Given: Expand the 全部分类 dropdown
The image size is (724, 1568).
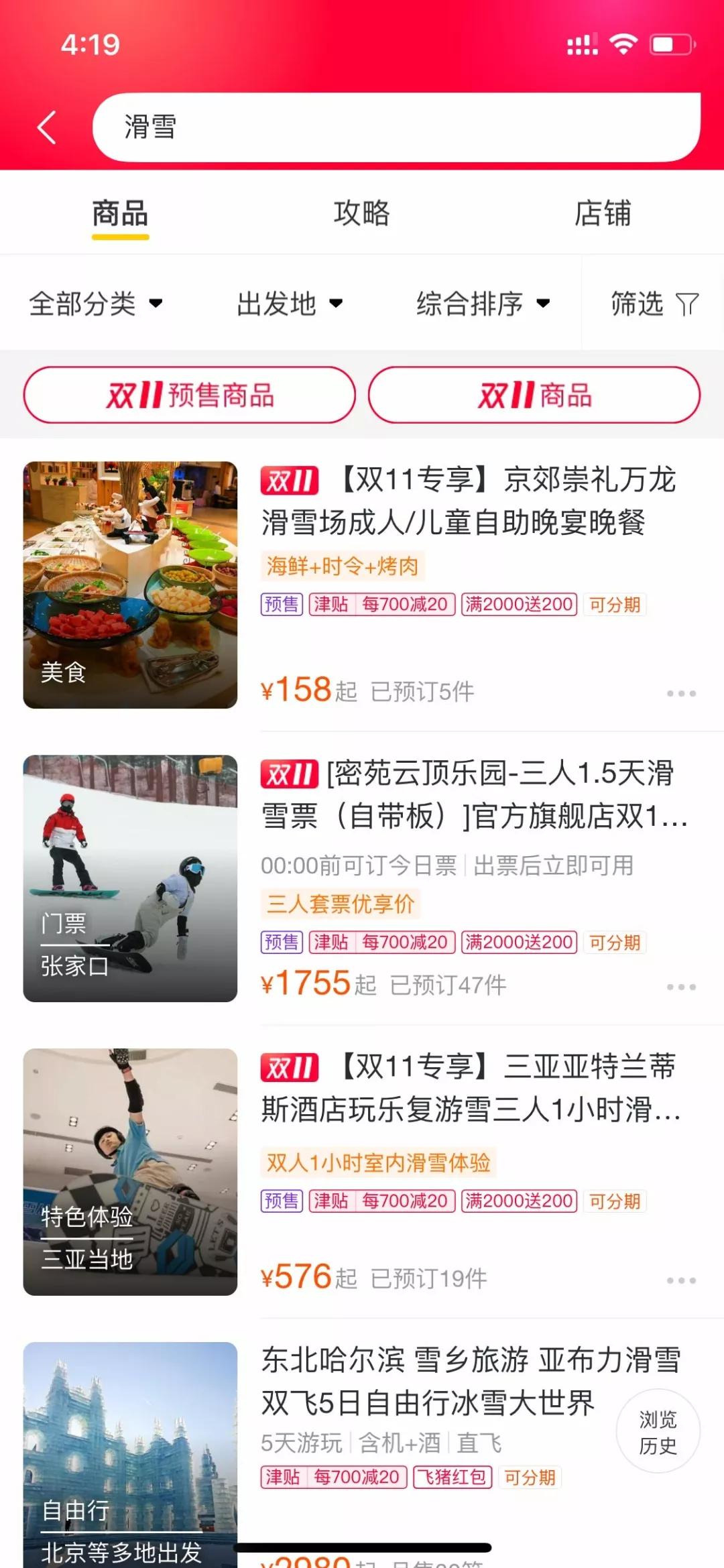Looking at the screenshot, I should (x=95, y=304).
